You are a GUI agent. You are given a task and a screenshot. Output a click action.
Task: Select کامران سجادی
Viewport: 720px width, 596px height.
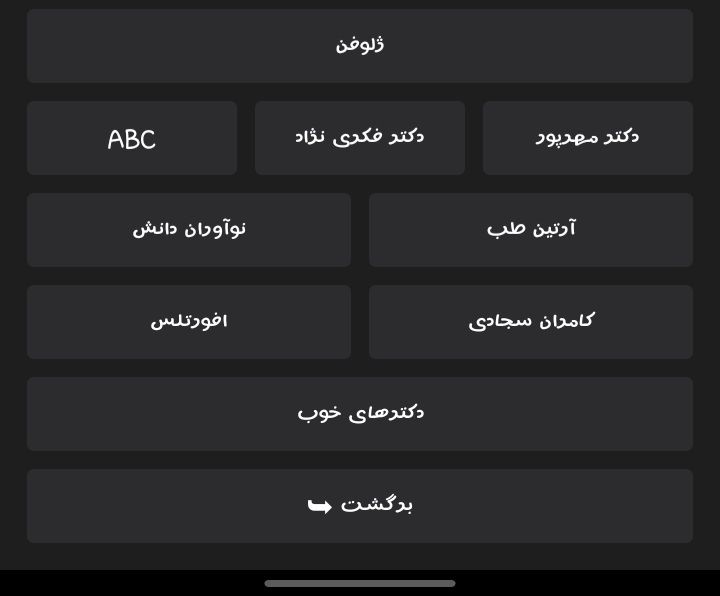coord(531,322)
